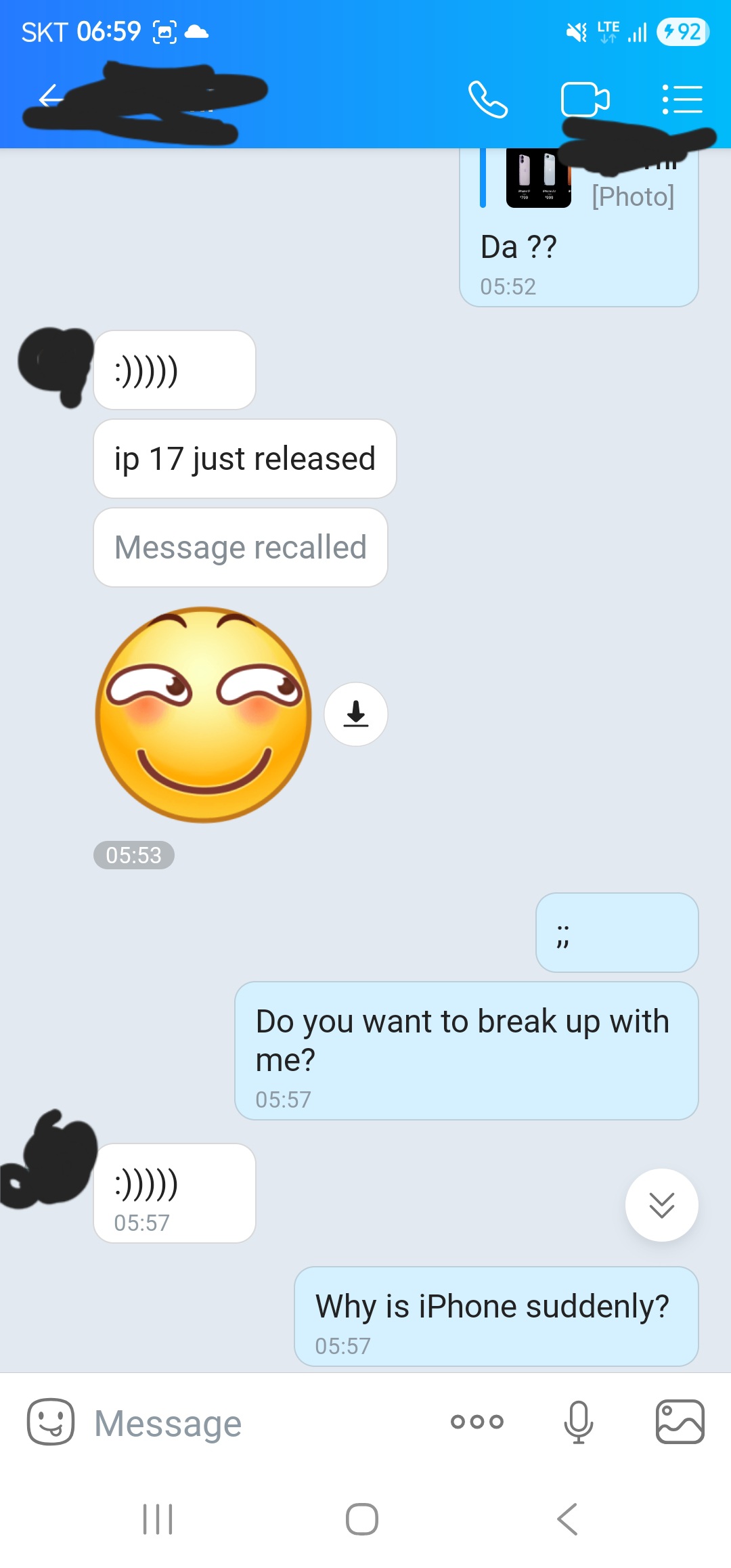
Task: Open the quoted photo thumbnail
Action: [x=538, y=178]
